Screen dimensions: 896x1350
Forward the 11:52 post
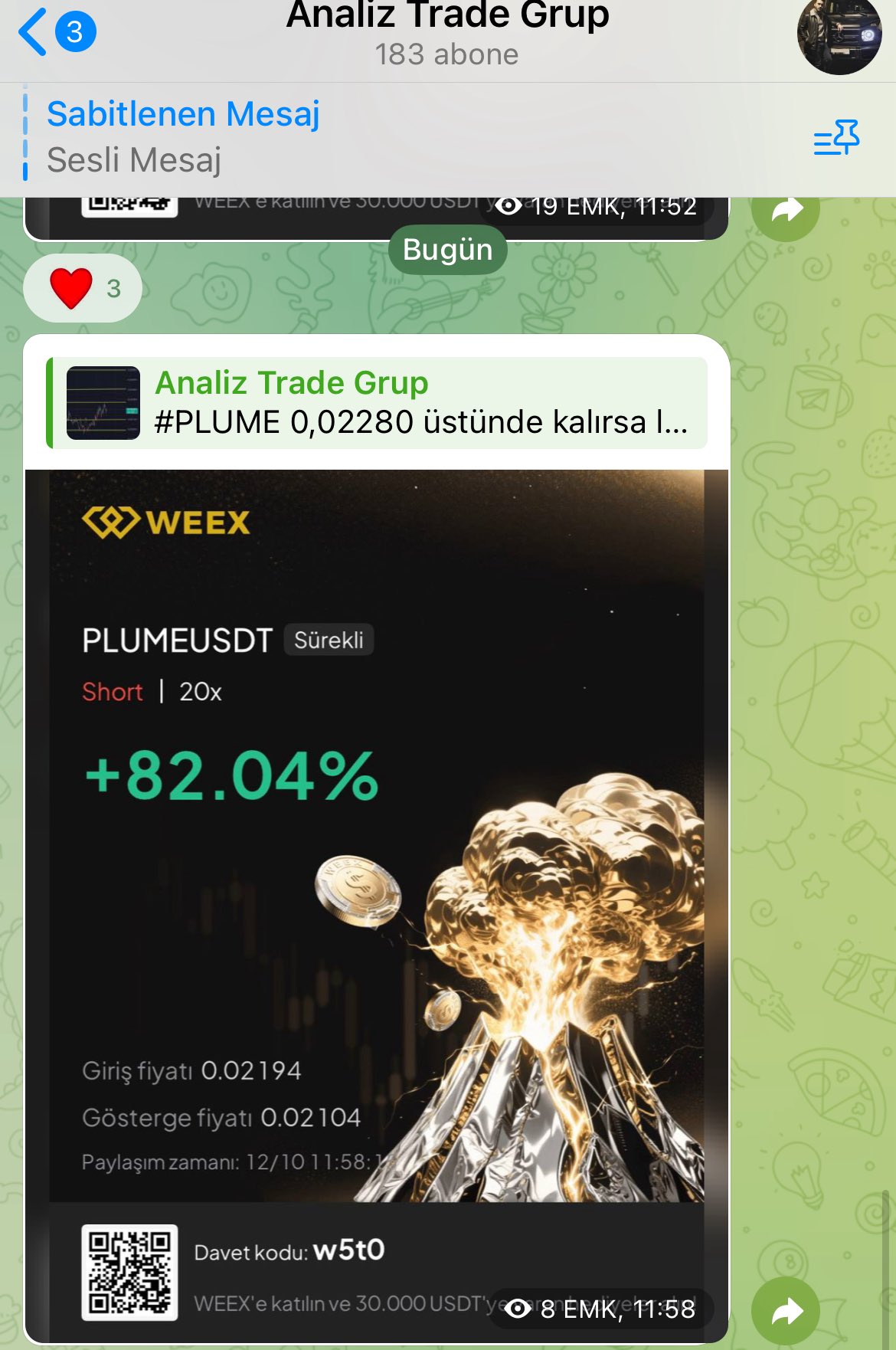tap(785, 211)
